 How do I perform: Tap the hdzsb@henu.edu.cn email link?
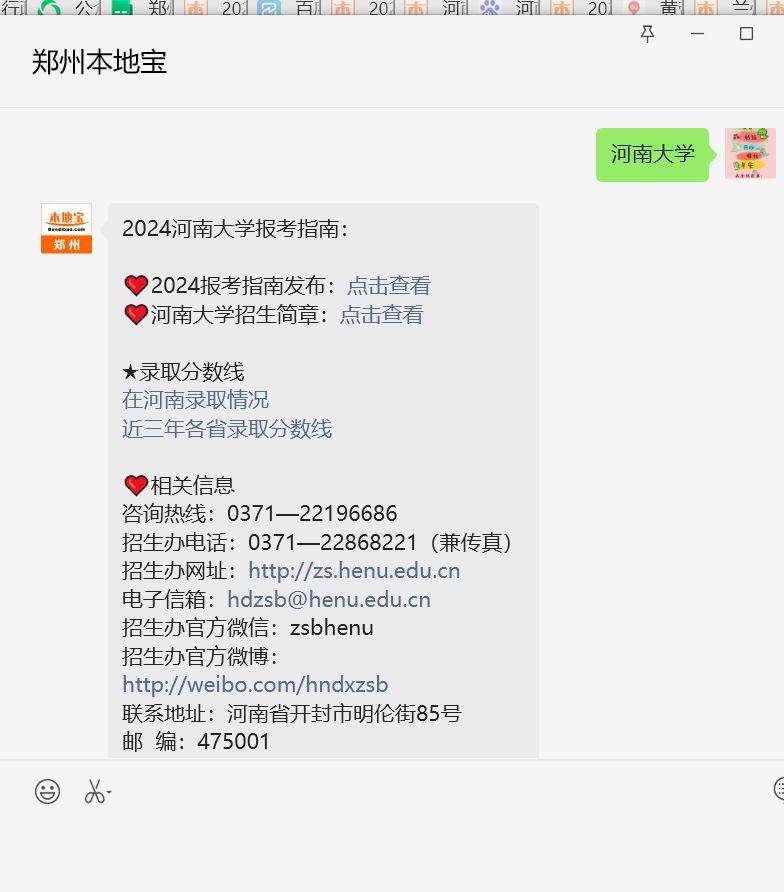[329, 599]
